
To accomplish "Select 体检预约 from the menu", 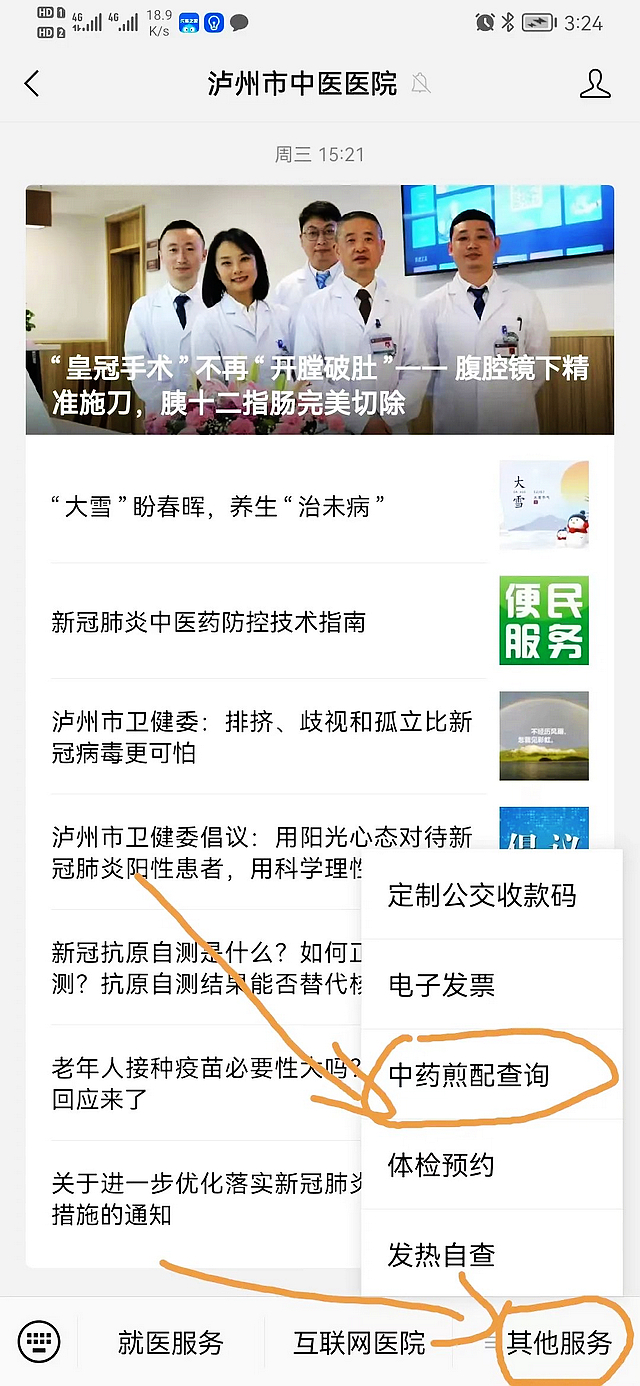I will [x=442, y=1165].
